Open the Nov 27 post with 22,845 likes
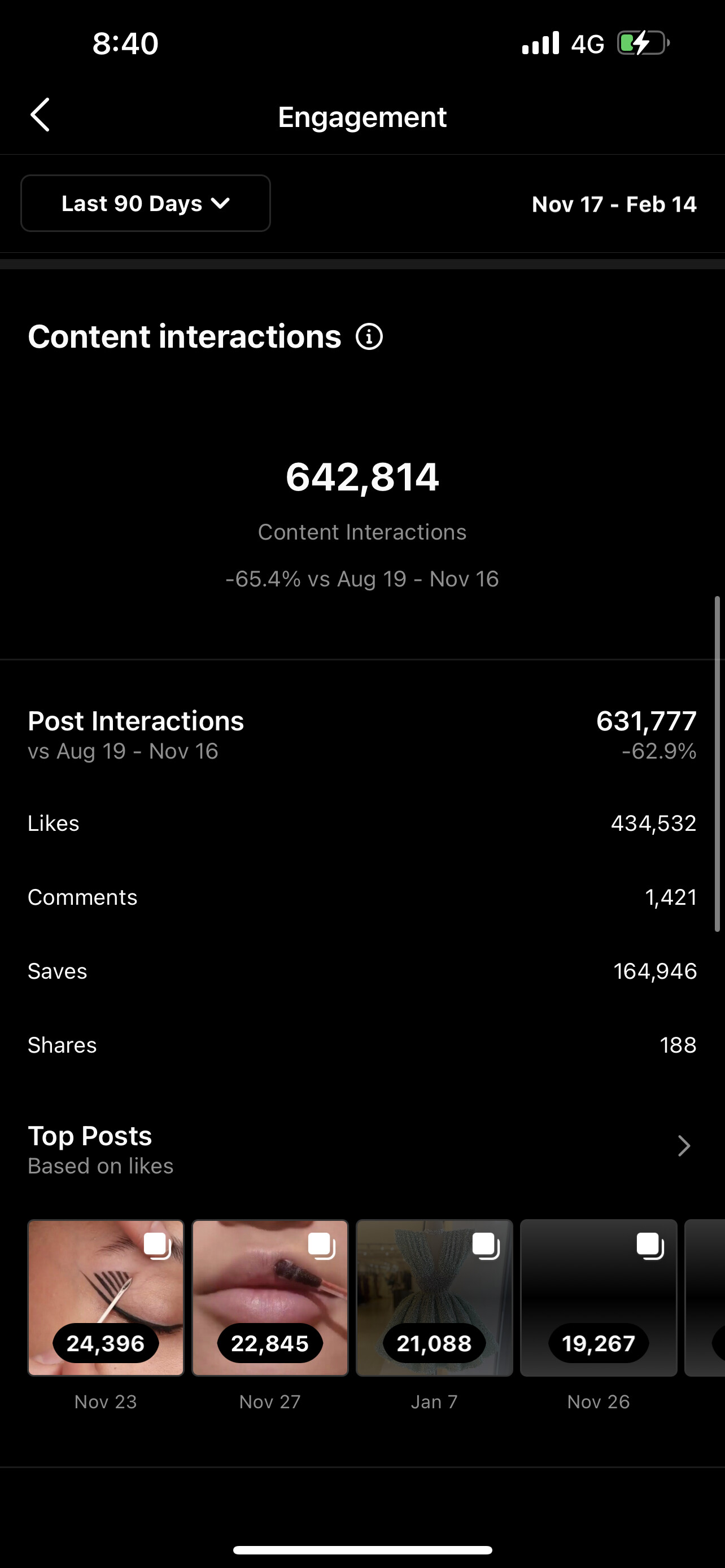 coord(270,1298)
